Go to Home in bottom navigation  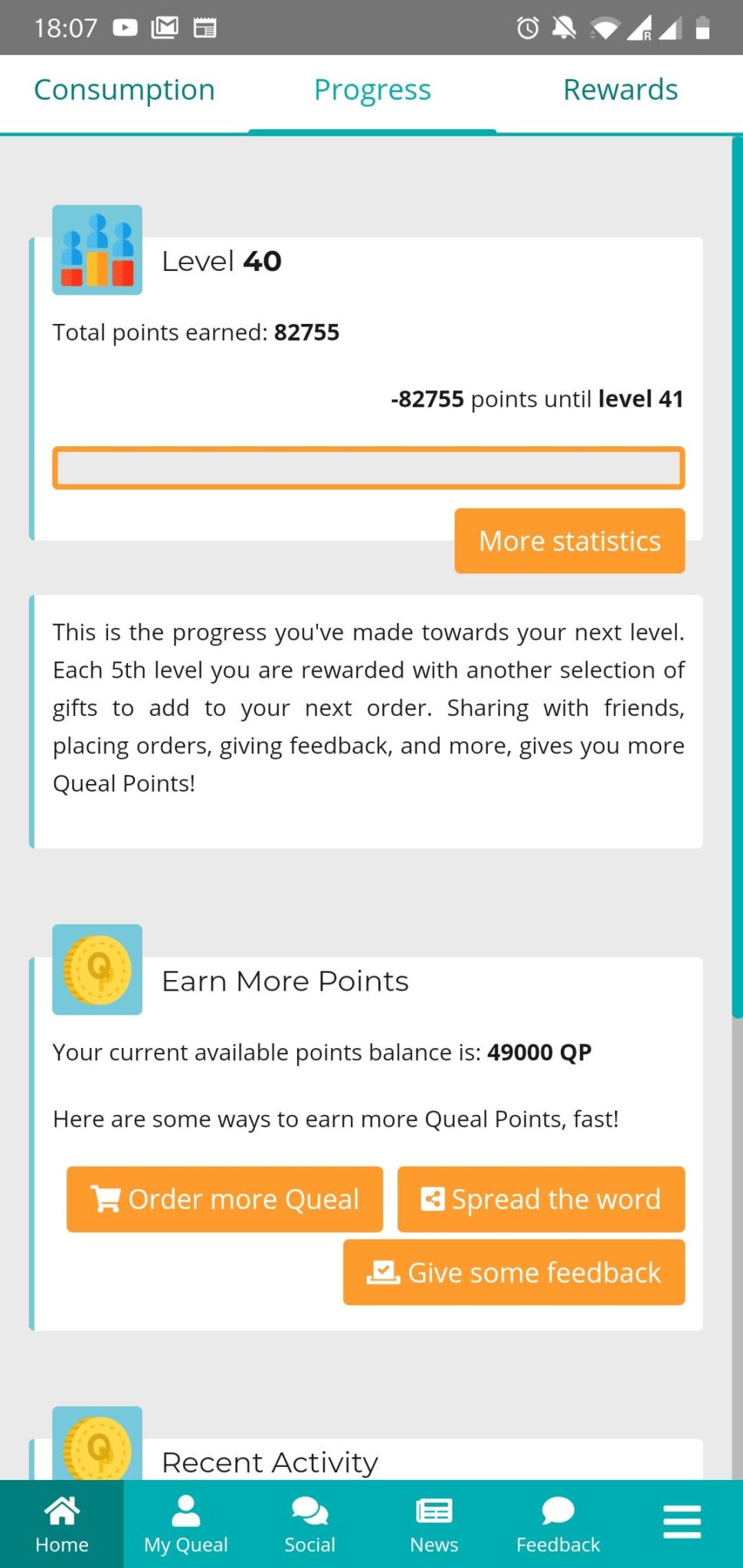[x=62, y=1524]
